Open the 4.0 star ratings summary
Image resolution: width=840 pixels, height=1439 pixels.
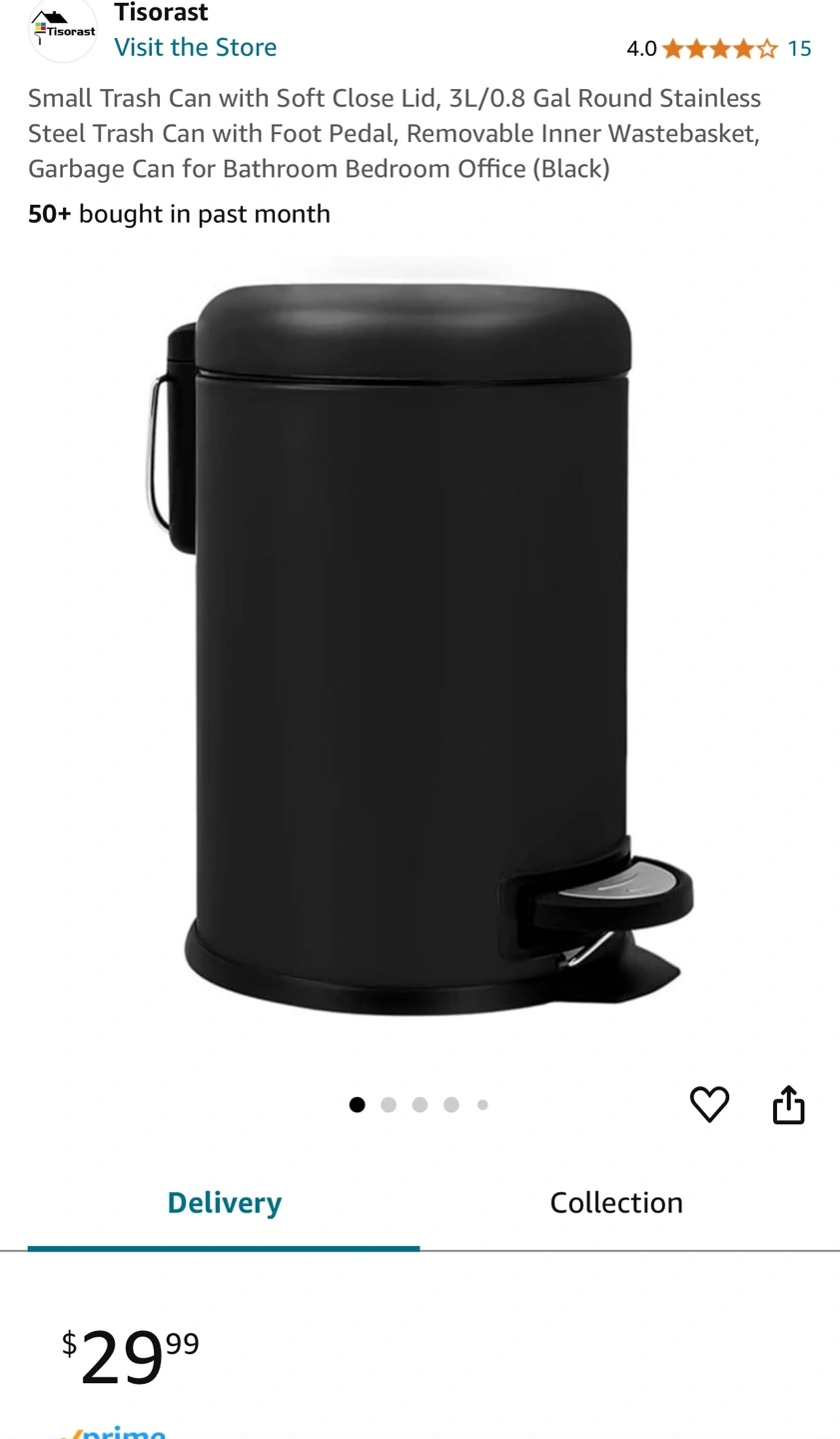pos(718,48)
